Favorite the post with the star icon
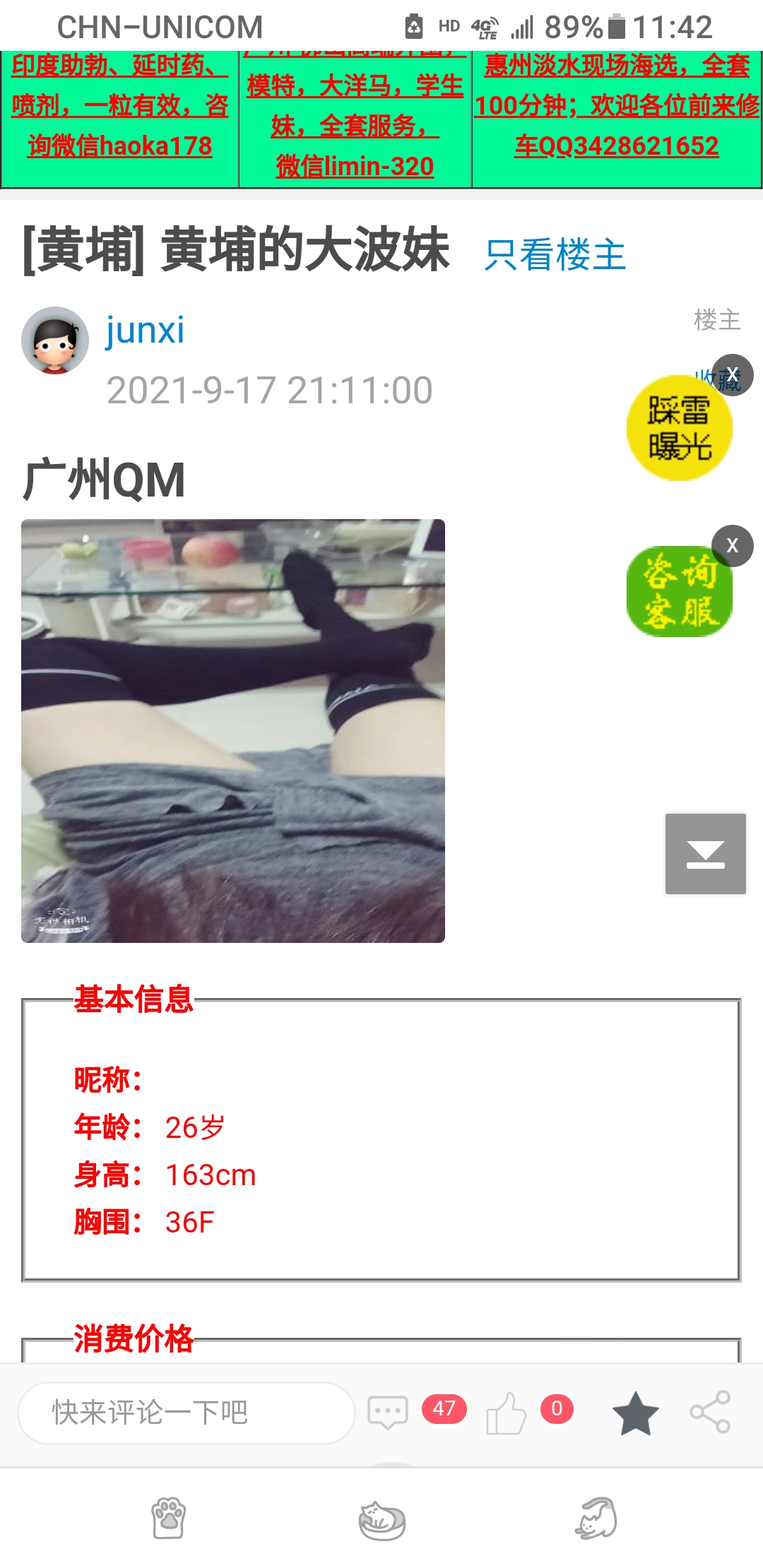The width and height of the screenshot is (763, 1568). coord(635,1413)
